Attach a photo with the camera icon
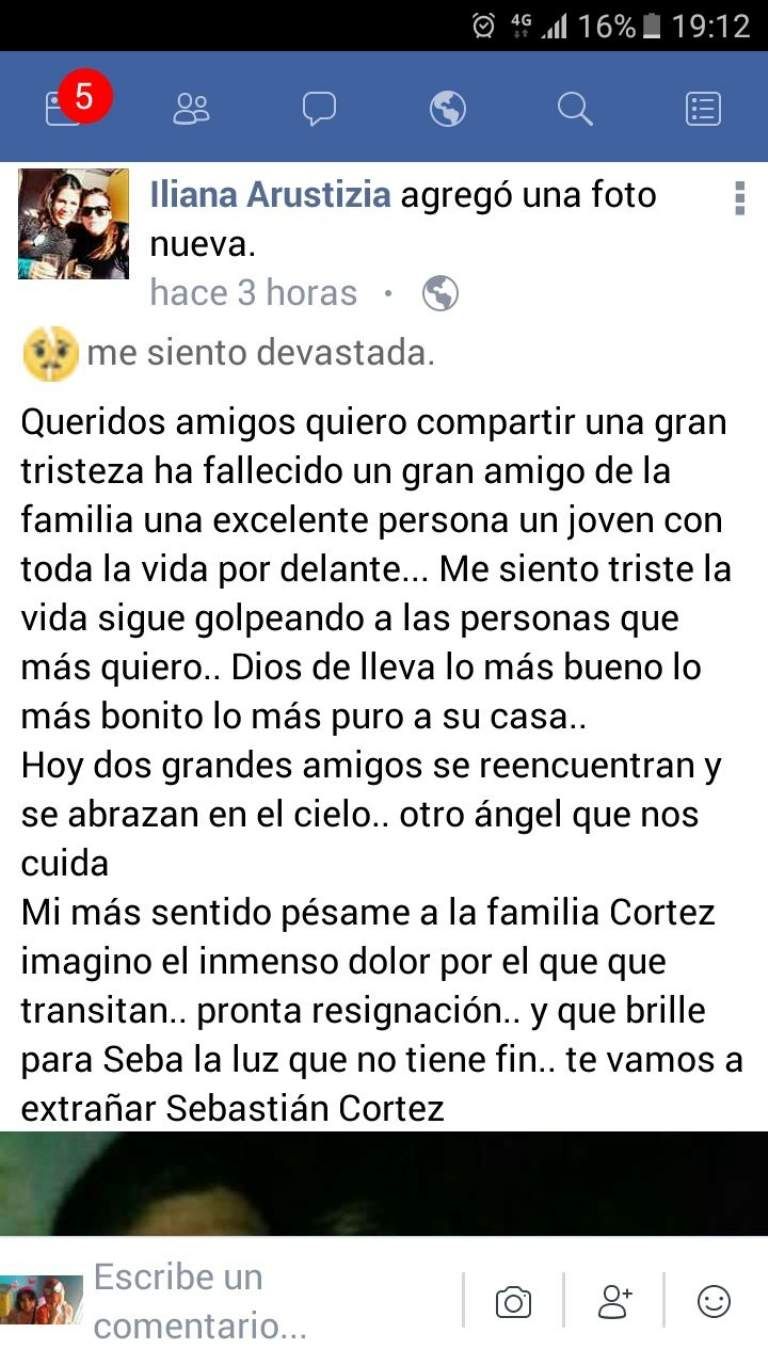The width and height of the screenshot is (768, 1365). tap(513, 1302)
